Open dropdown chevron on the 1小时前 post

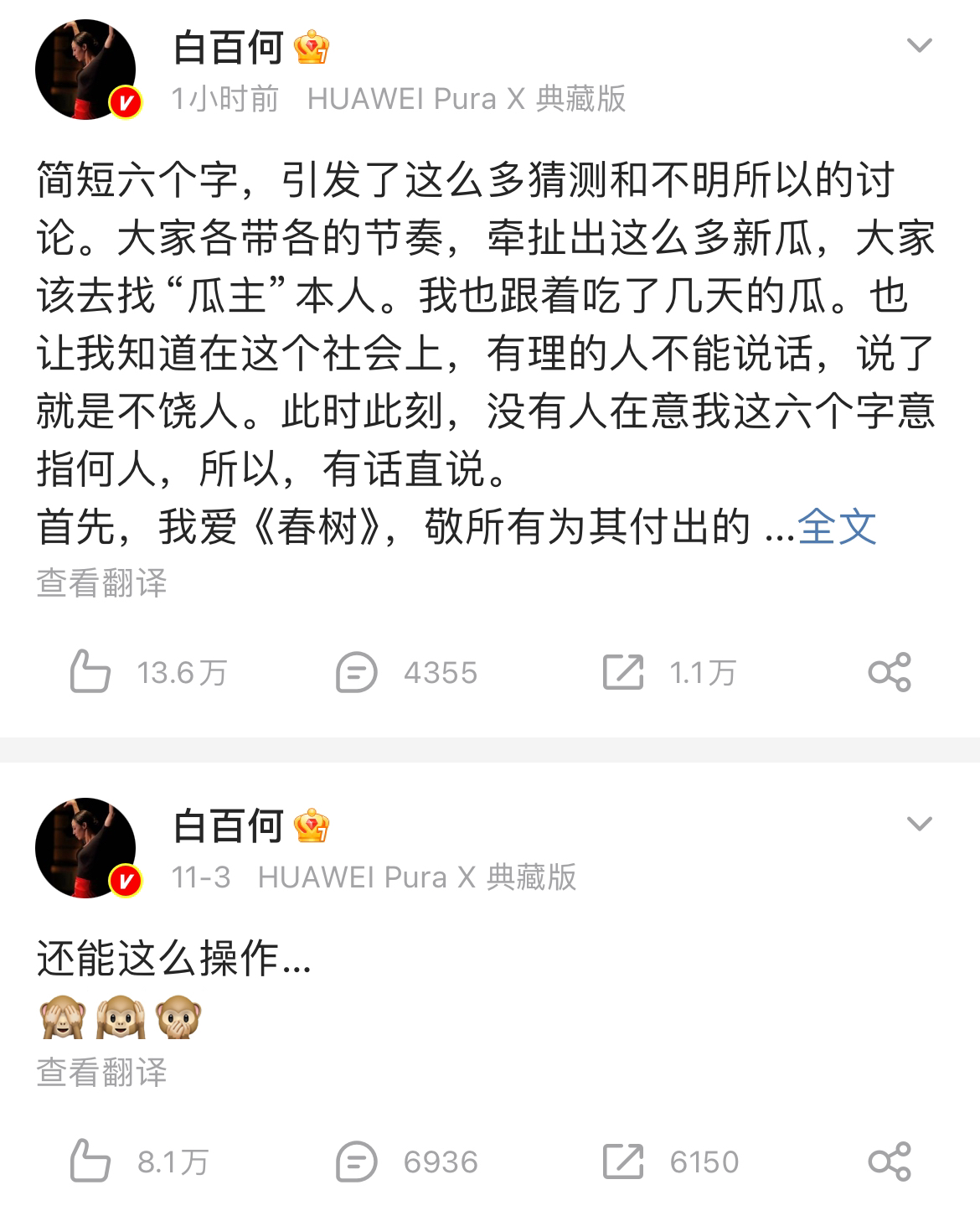point(920,46)
